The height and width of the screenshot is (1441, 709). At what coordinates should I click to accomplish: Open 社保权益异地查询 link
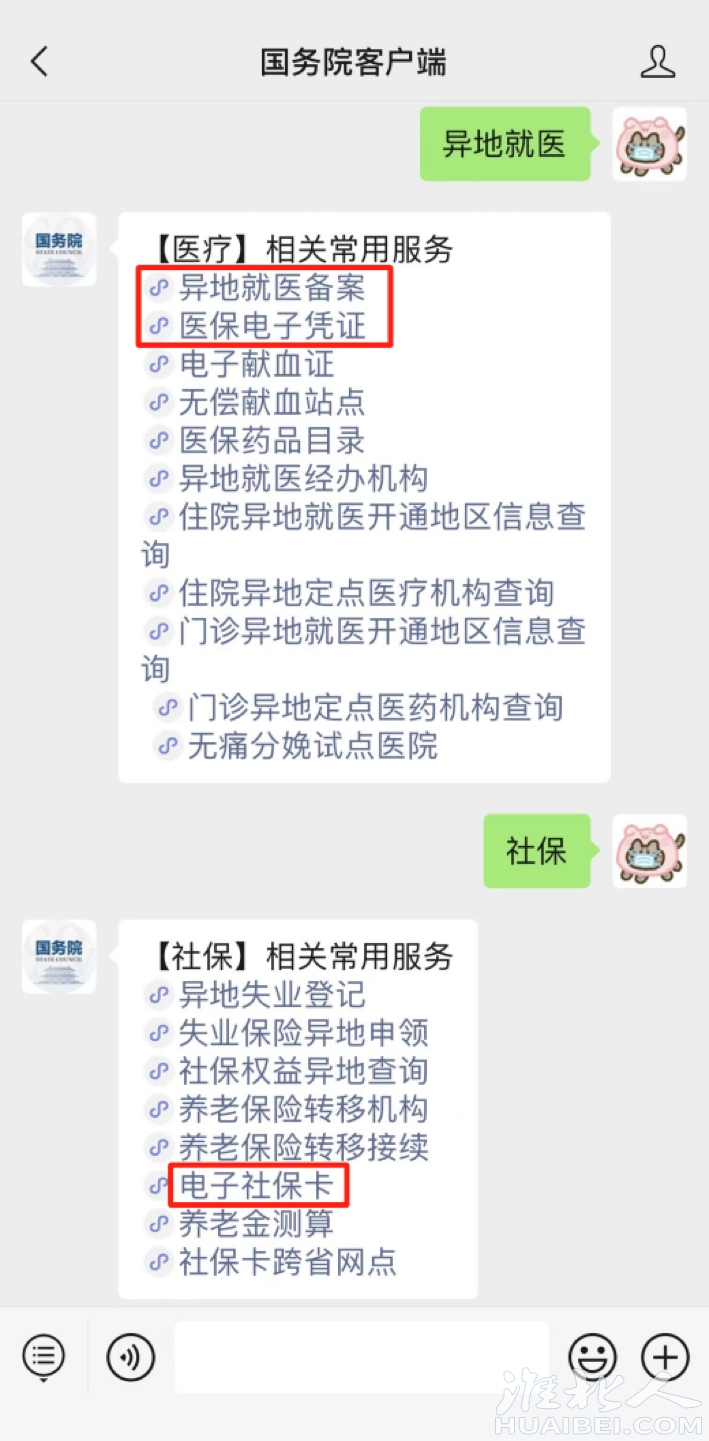pos(302,1071)
